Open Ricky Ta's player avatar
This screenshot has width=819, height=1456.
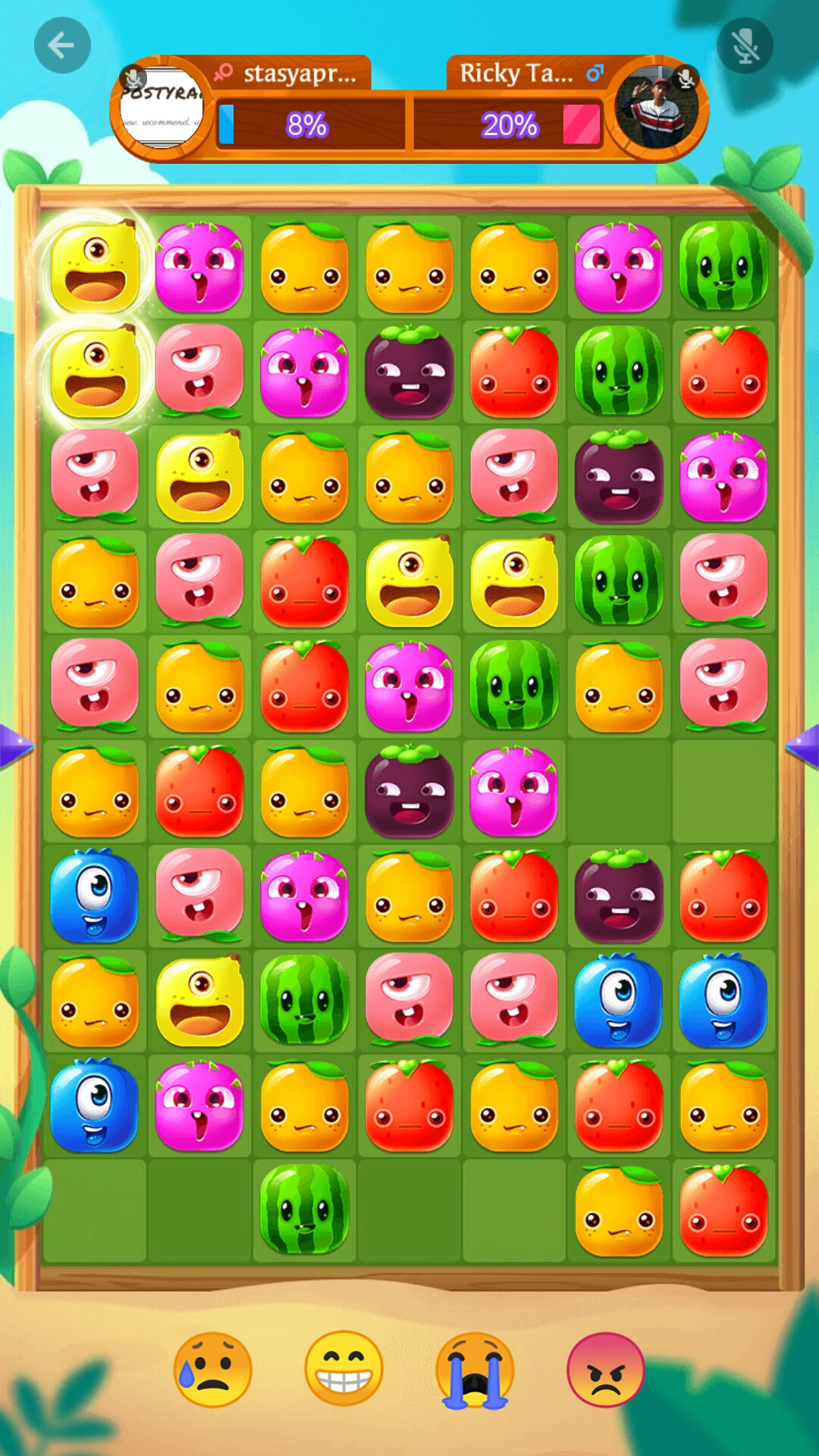click(x=657, y=108)
